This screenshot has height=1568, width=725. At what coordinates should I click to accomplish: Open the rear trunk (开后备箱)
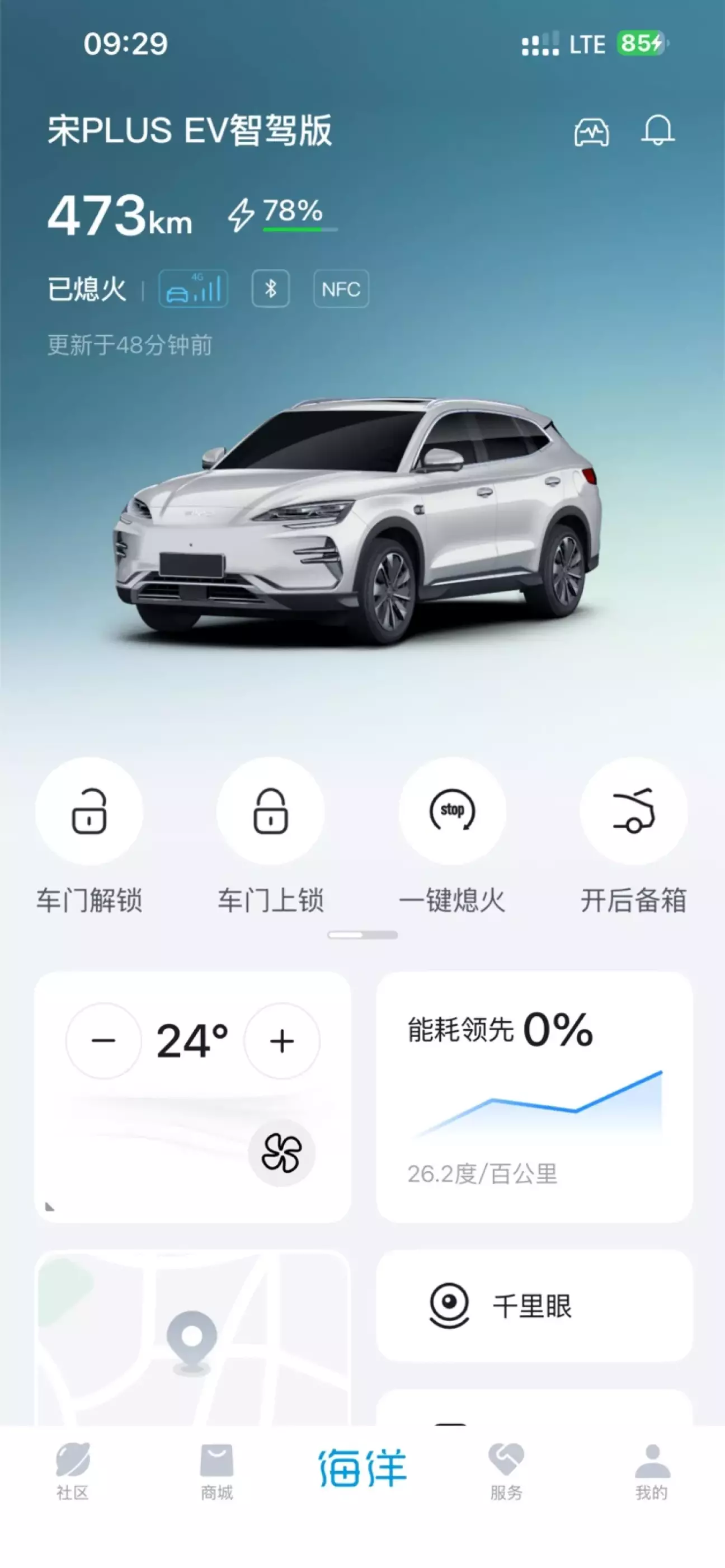(633, 811)
